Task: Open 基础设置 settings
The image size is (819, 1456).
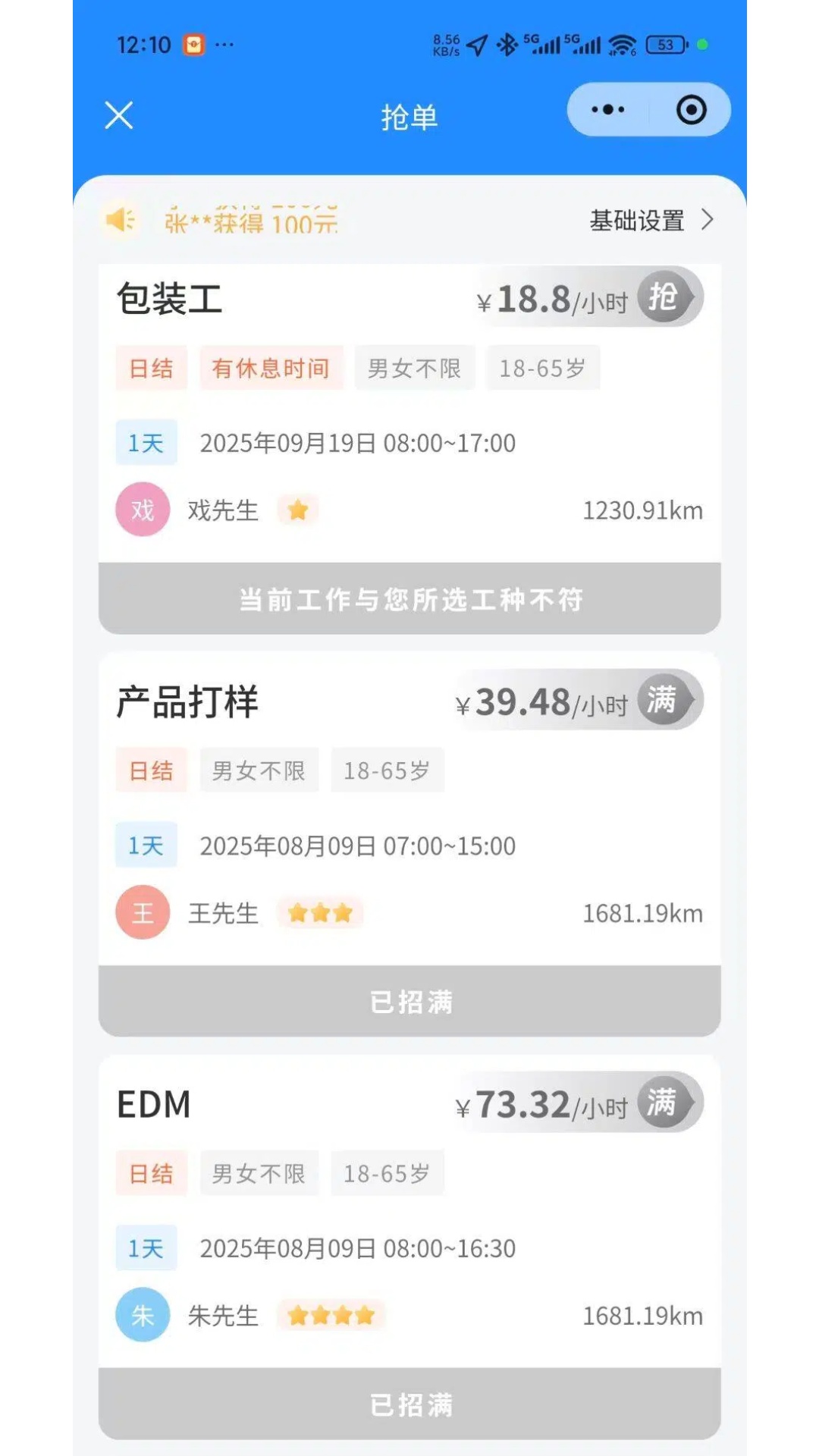Action: pyautogui.click(x=651, y=221)
